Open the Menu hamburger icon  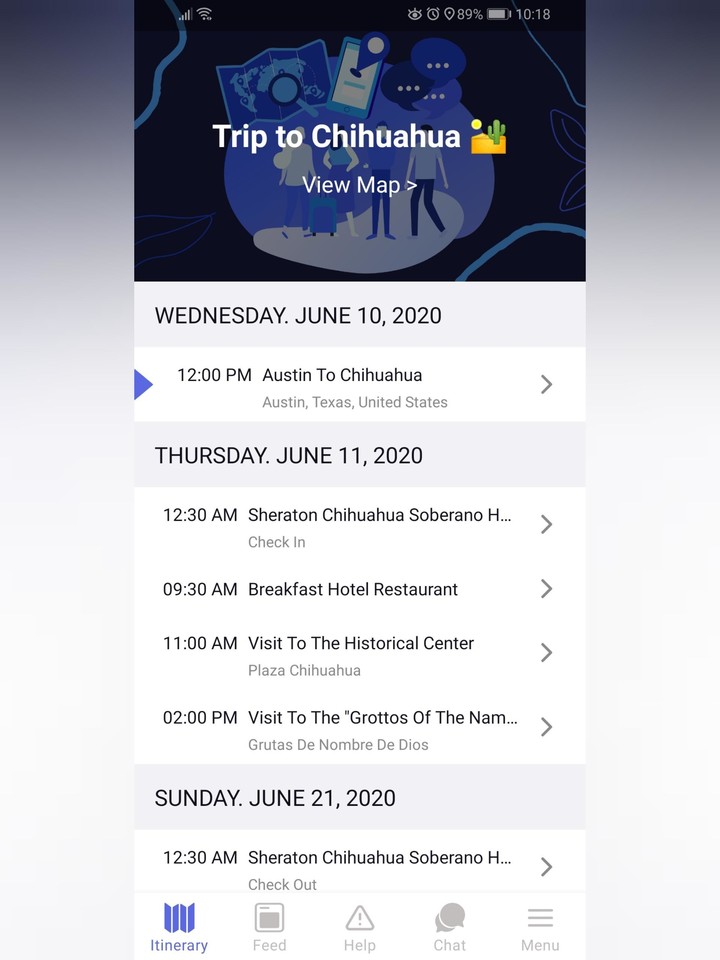pyautogui.click(x=539, y=915)
